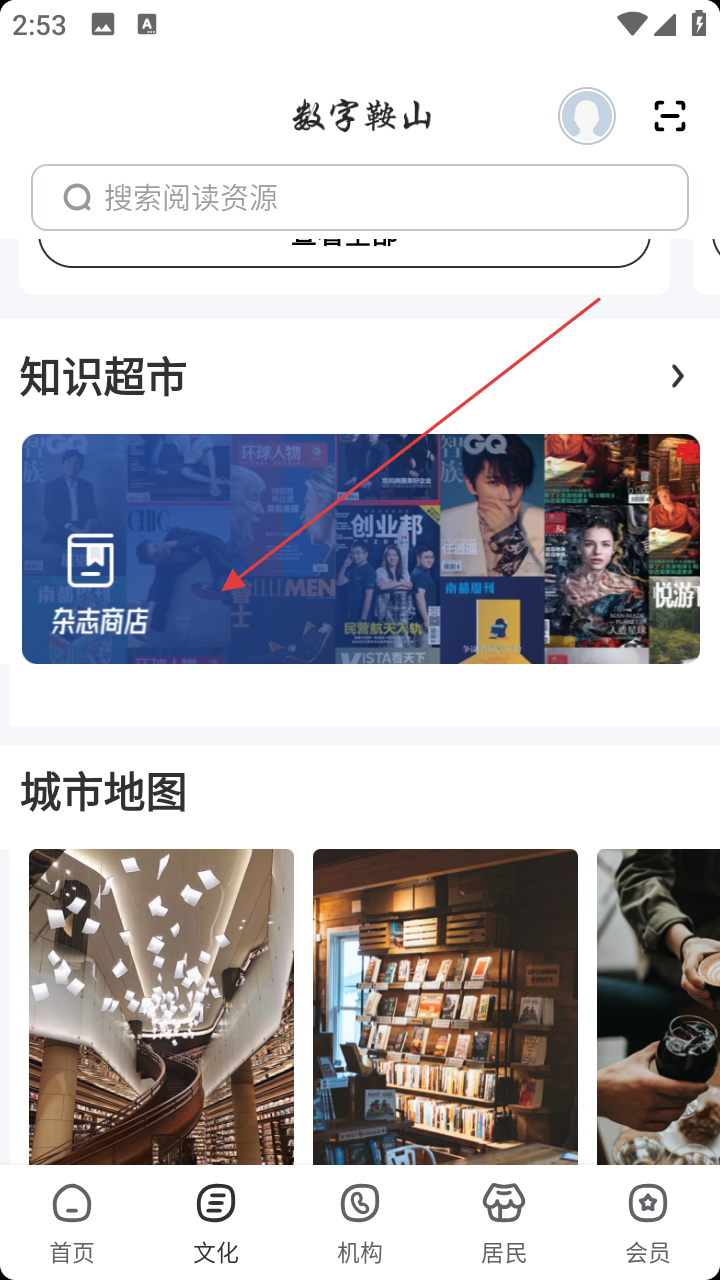
Task: Tap the search reading resources field
Action: (360, 198)
